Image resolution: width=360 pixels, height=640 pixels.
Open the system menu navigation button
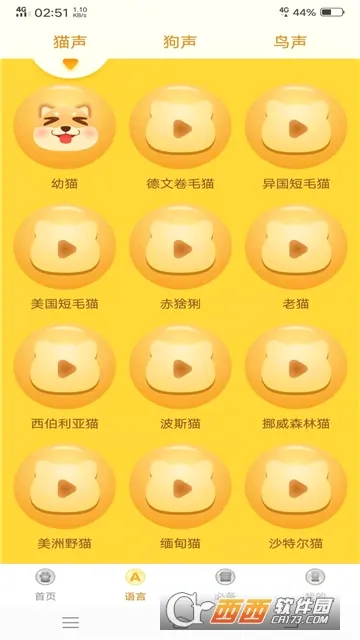(71, 622)
